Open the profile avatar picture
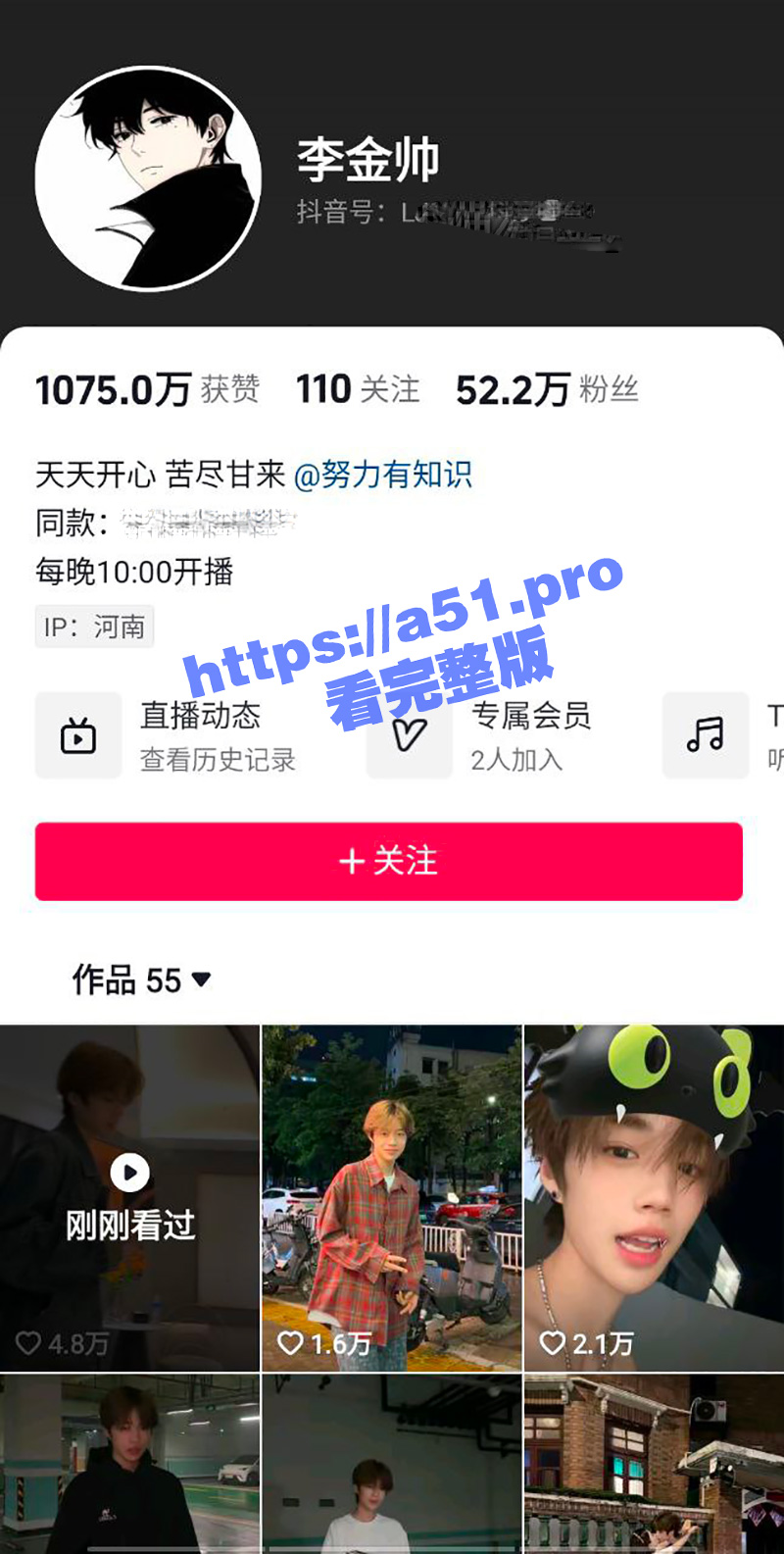784x1554 pixels. [x=148, y=178]
